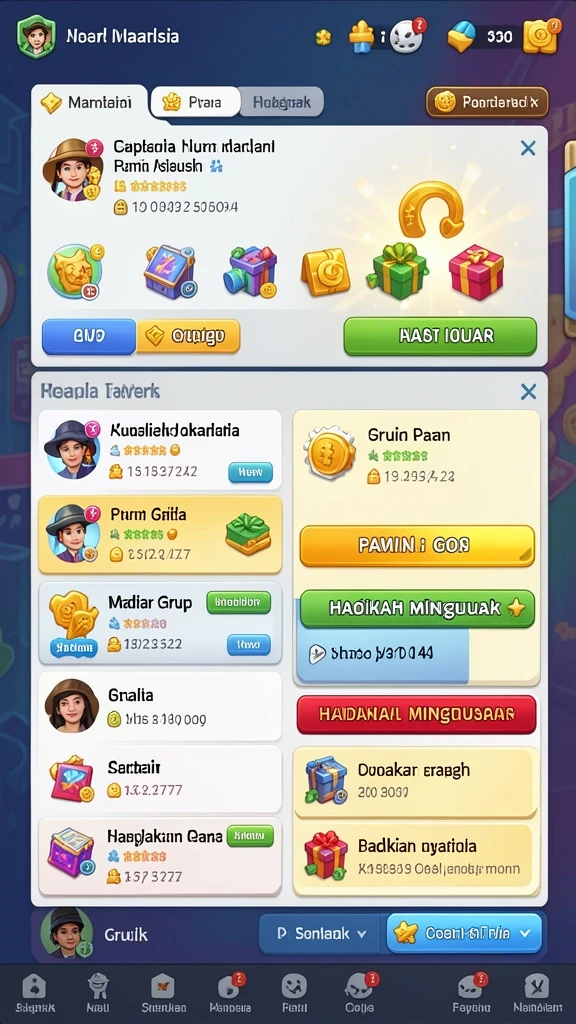Tap the yellow PAMIN GOS button
Viewport: 576px width, 1024px height.
[417, 545]
